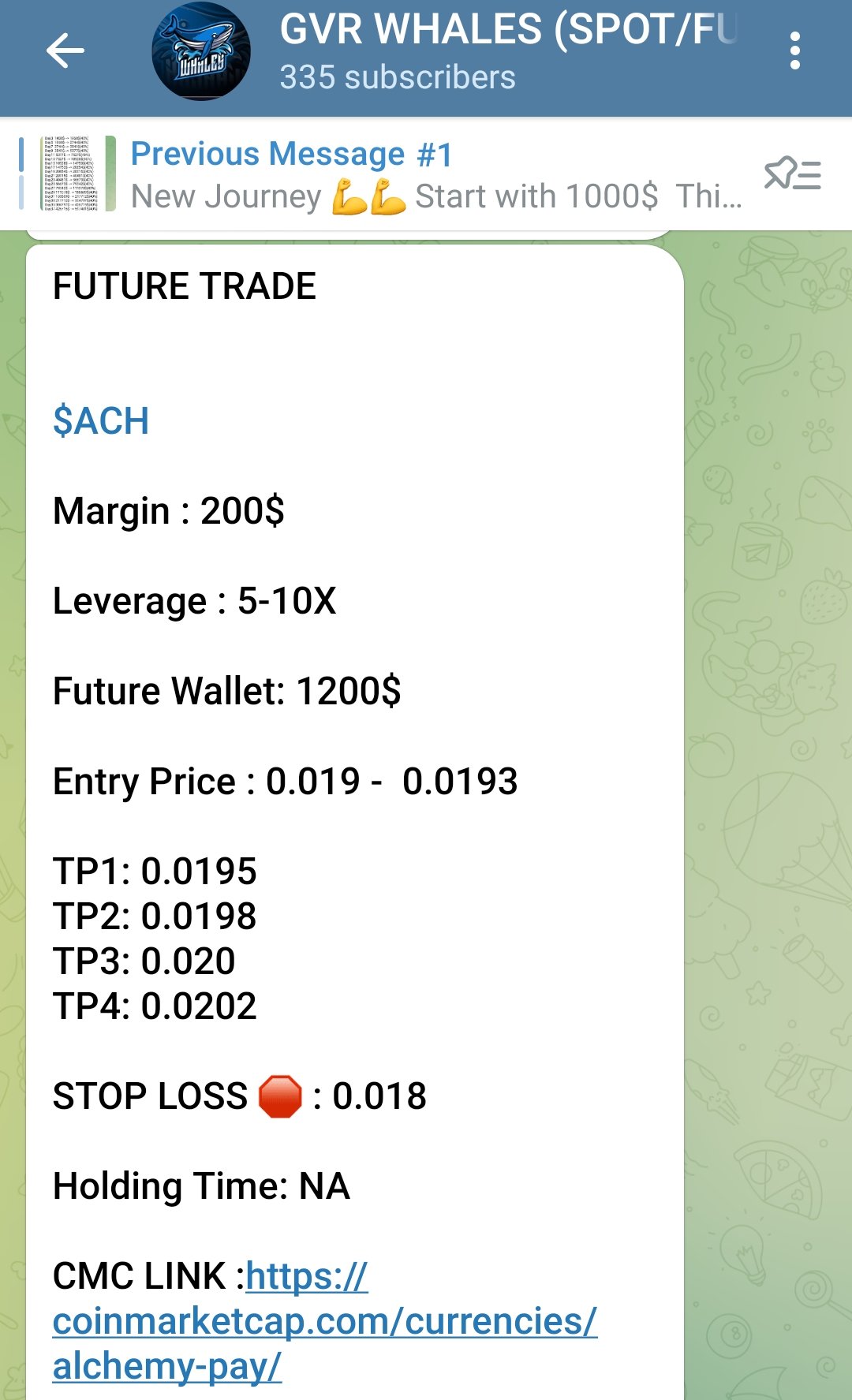The width and height of the screenshot is (852, 1400).
Task: Open the coinmarketcap alchemy-pay link
Action: coord(325,1321)
